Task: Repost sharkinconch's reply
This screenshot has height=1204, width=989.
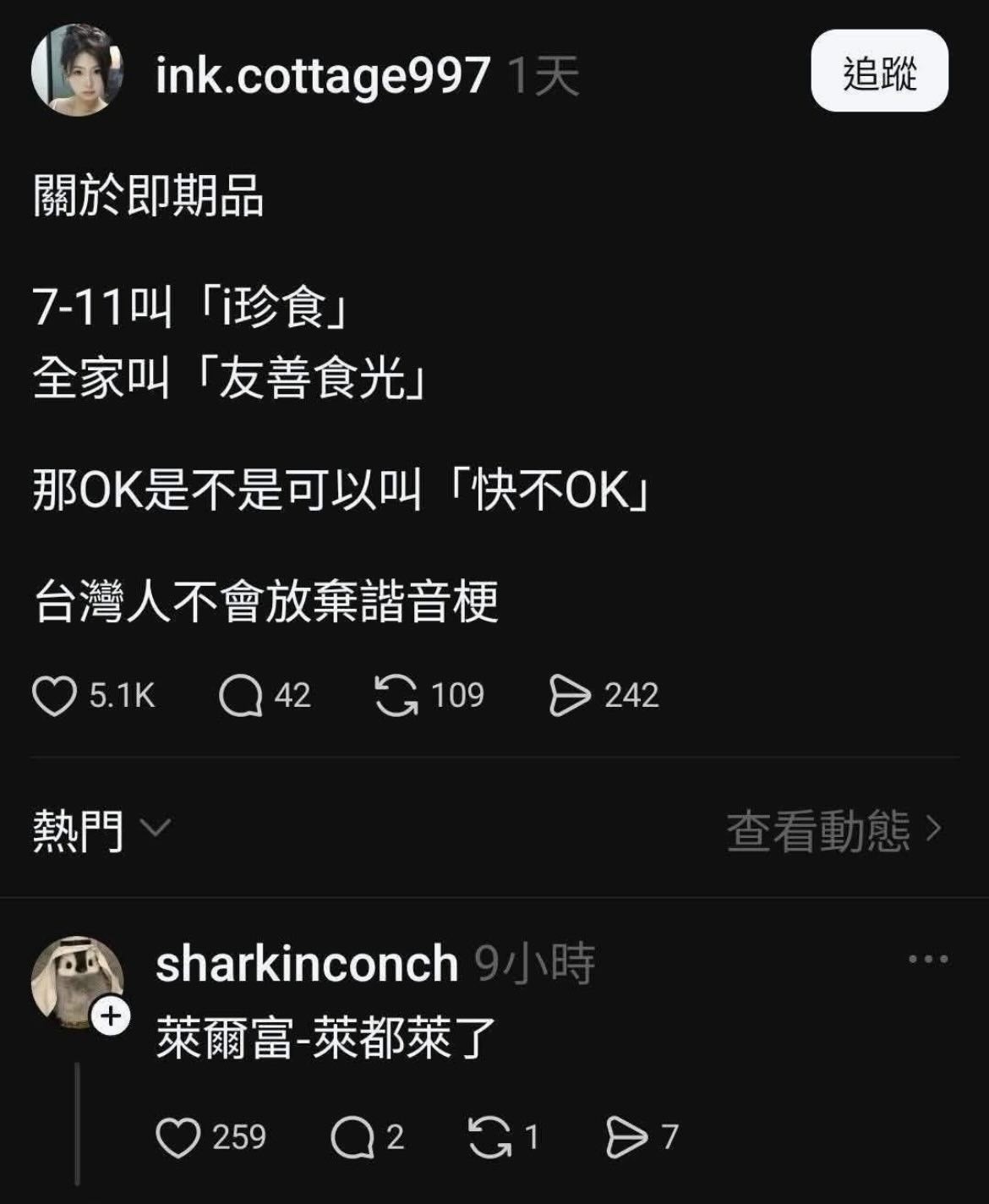Action: (490, 1137)
